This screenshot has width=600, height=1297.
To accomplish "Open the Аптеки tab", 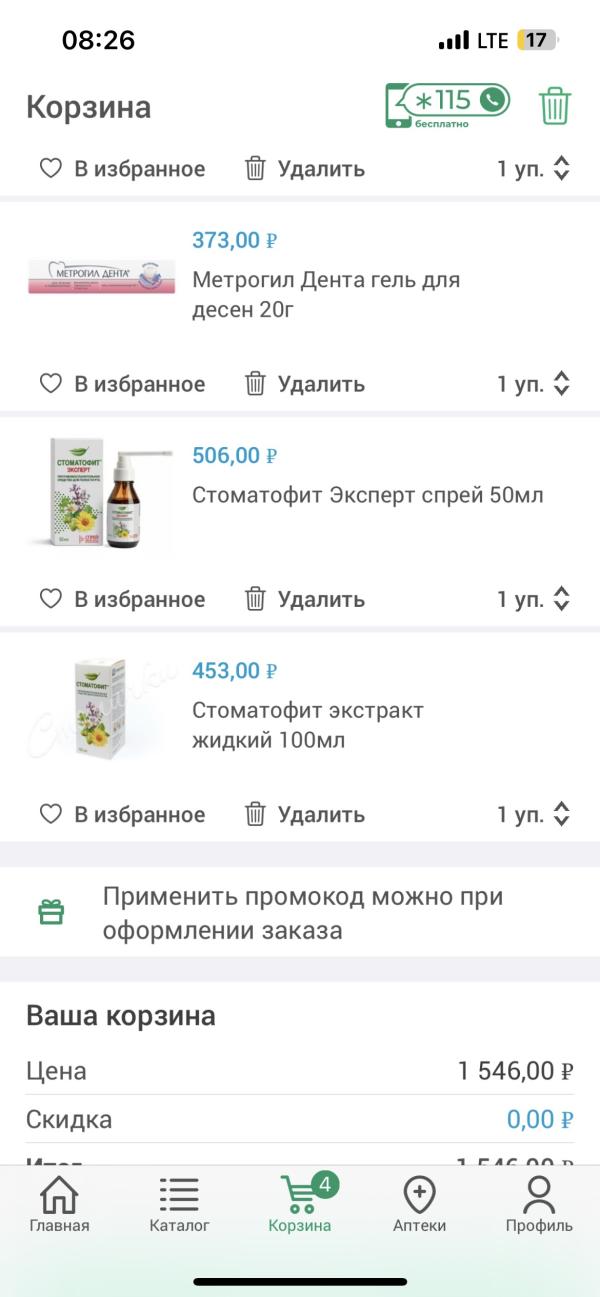I will tap(419, 1205).
